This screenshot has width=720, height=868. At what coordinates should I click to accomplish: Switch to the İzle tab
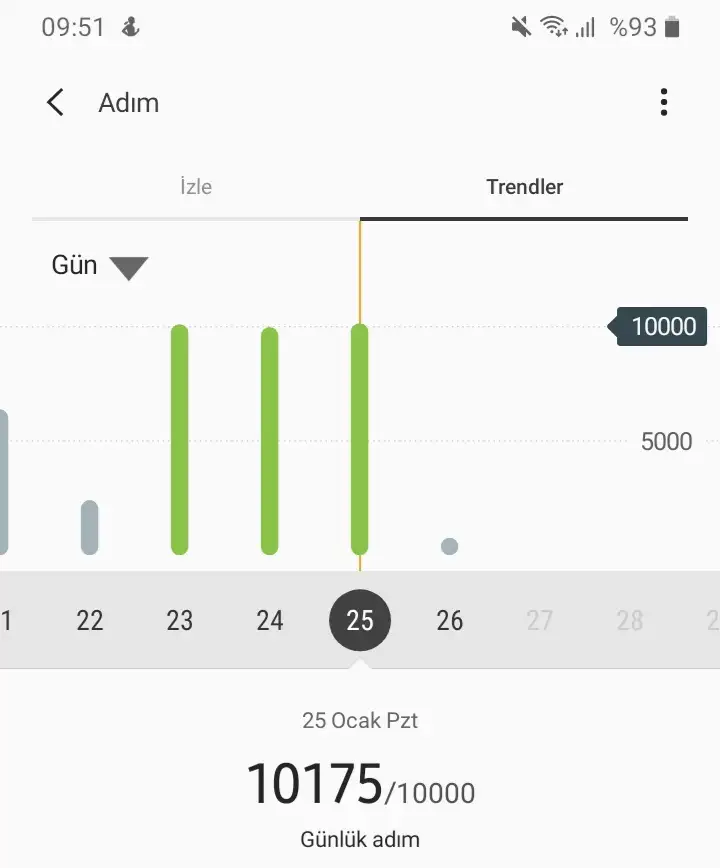[x=196, y=187]
